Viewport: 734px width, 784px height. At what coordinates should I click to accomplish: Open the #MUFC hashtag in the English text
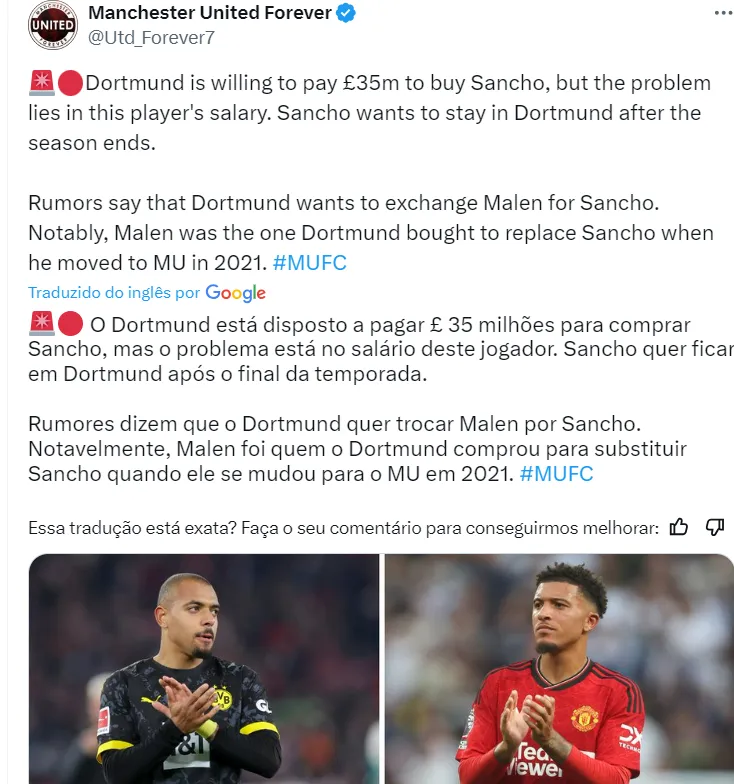click(310, 262)
